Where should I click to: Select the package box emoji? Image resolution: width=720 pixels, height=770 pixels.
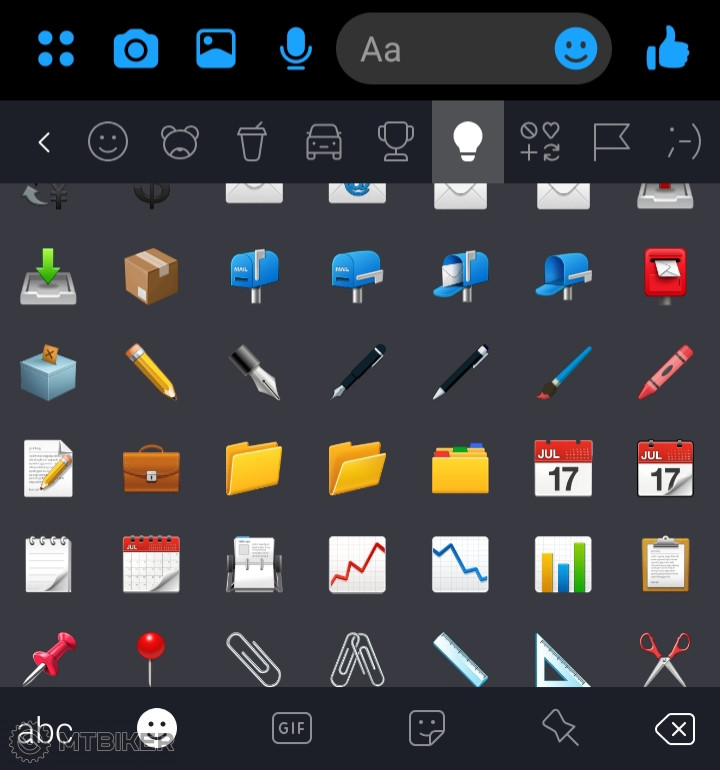pyautogui.click(x=151, y=276)
